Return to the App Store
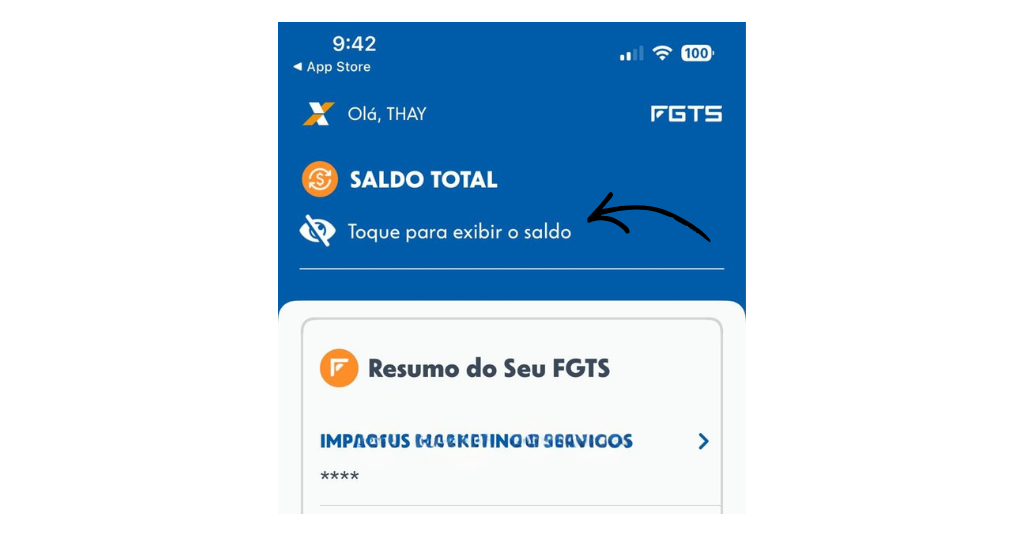 332,67
